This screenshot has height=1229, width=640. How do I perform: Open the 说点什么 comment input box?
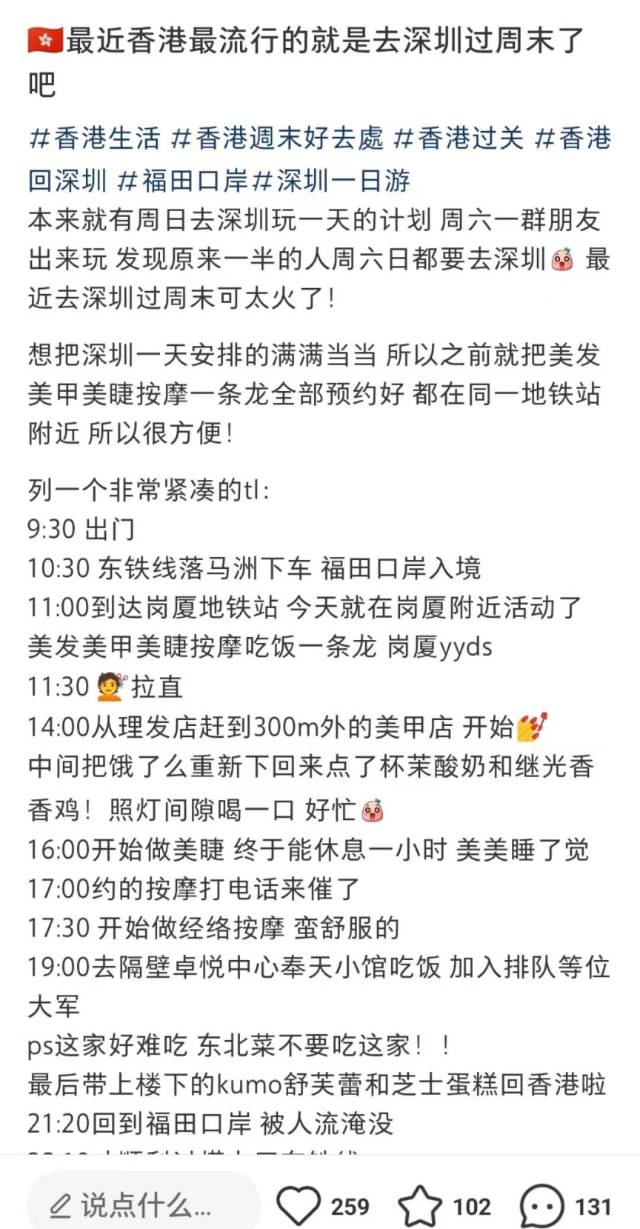tap(138, 1205)
